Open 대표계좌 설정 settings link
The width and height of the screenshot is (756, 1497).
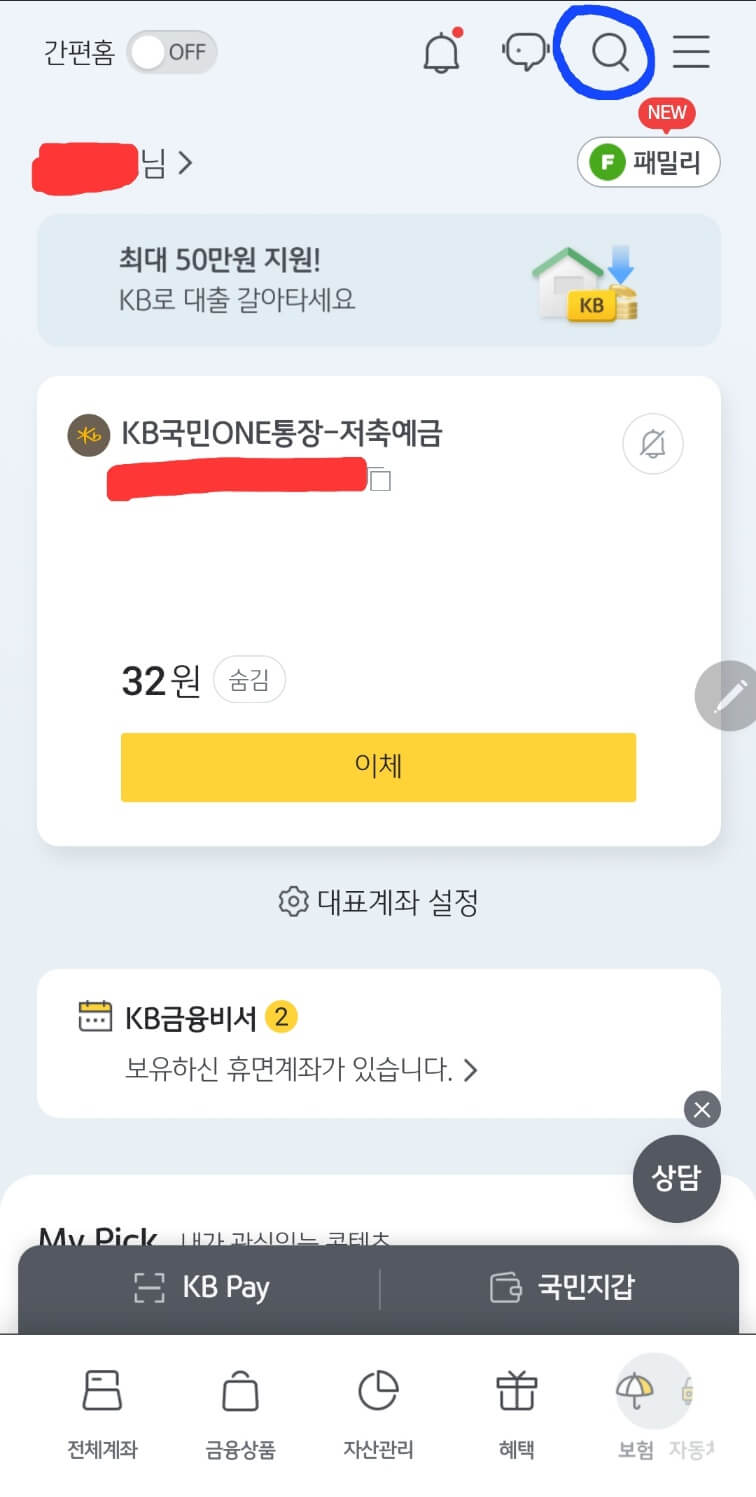click(378, 900)
